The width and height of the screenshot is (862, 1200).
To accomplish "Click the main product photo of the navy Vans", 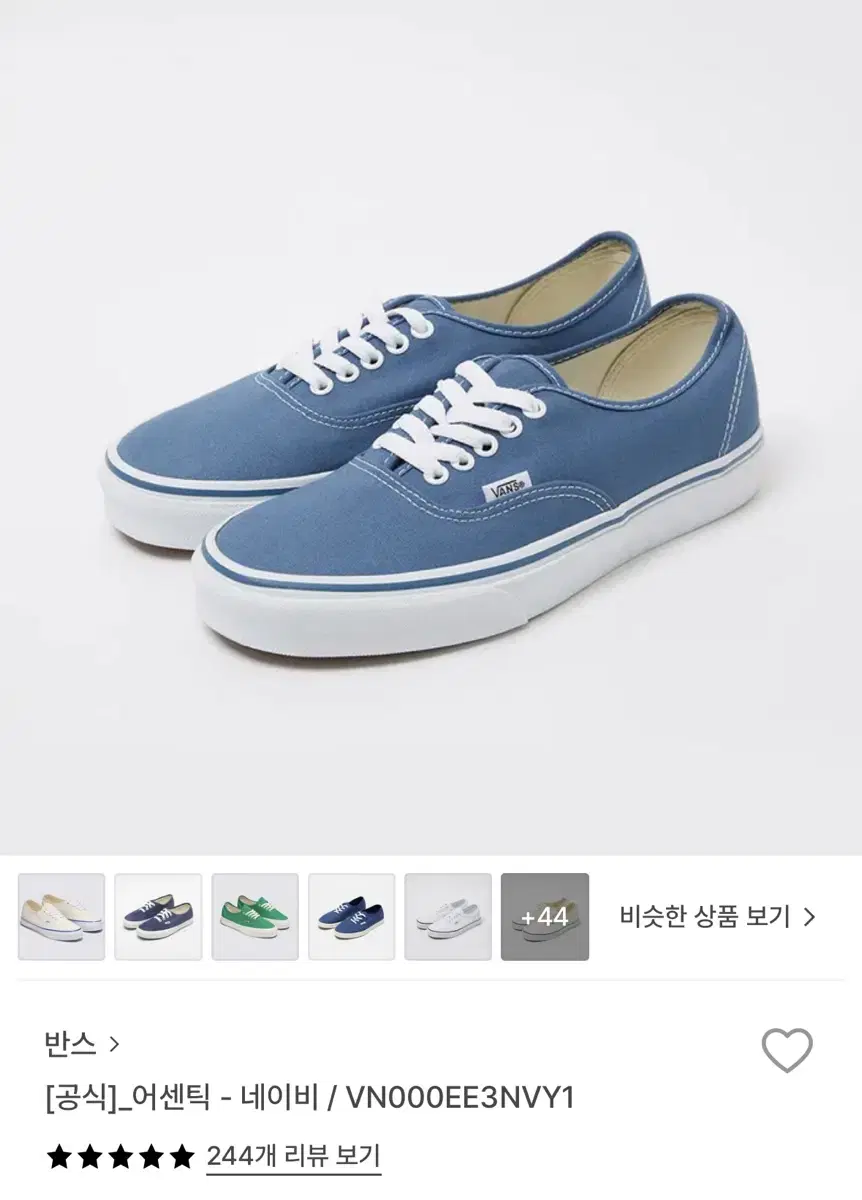I will pyautogui.click(x=431, y=430).
